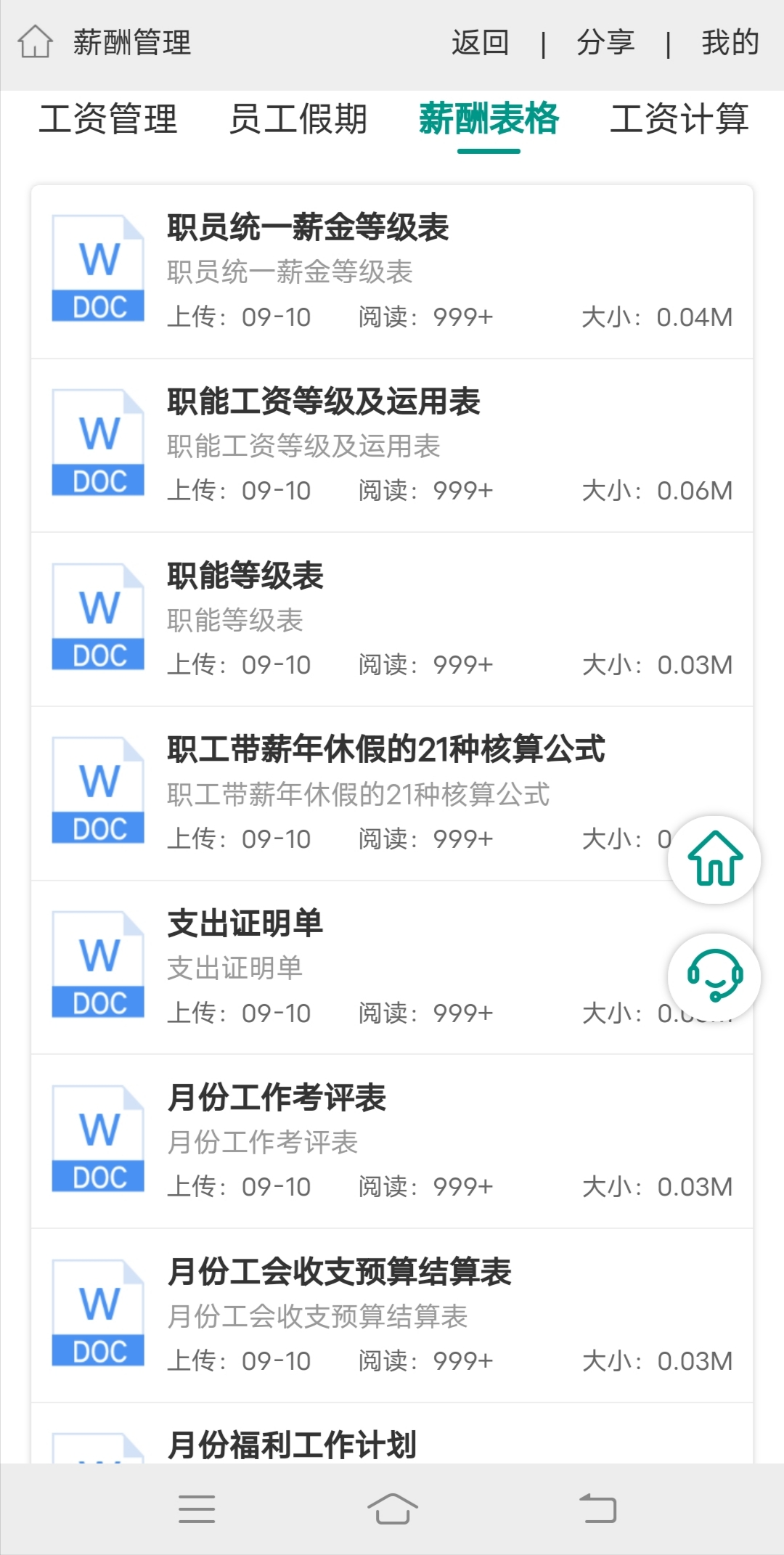Tap the home icon in bottom navigation
784x1555 pixels.
pyautogui.click(x=392, y=1509)
